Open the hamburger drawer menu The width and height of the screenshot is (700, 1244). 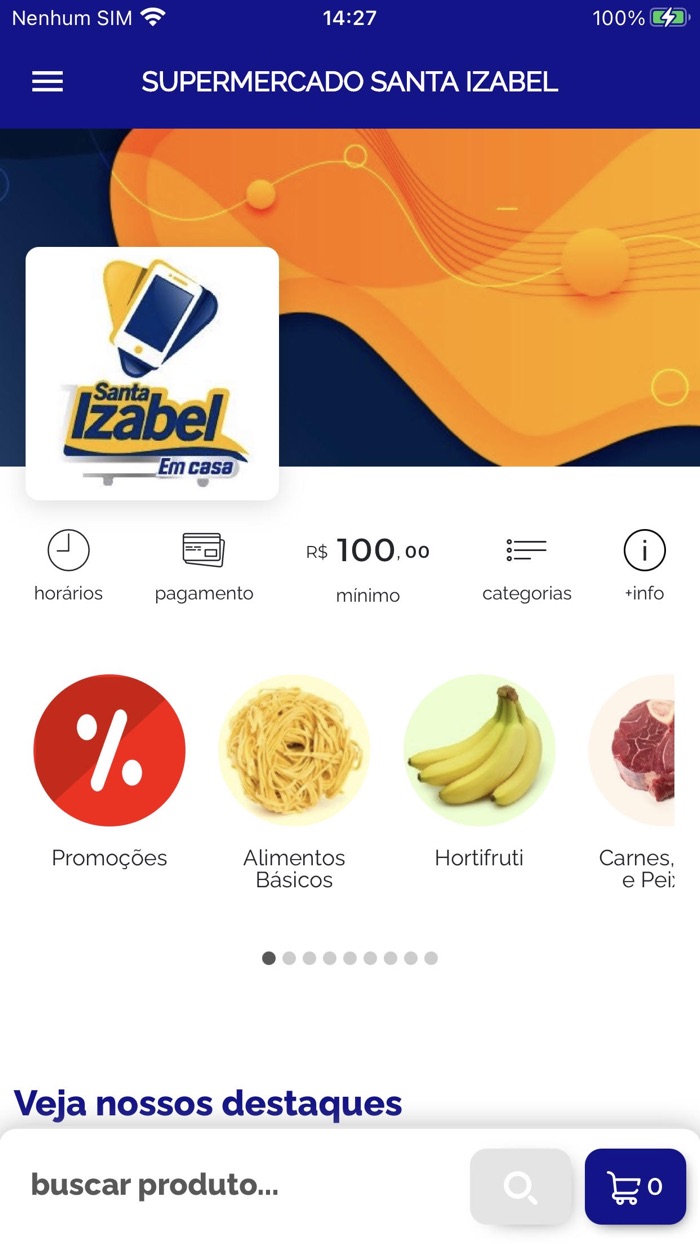(x=47, y=82)
